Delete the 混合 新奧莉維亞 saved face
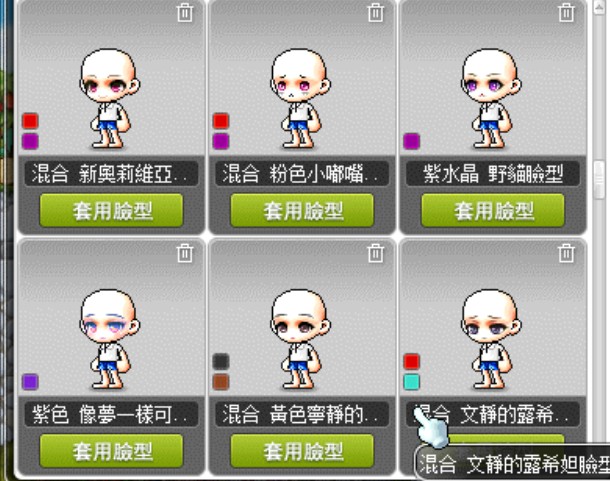 pyautogui.click(x=185, y=12)
